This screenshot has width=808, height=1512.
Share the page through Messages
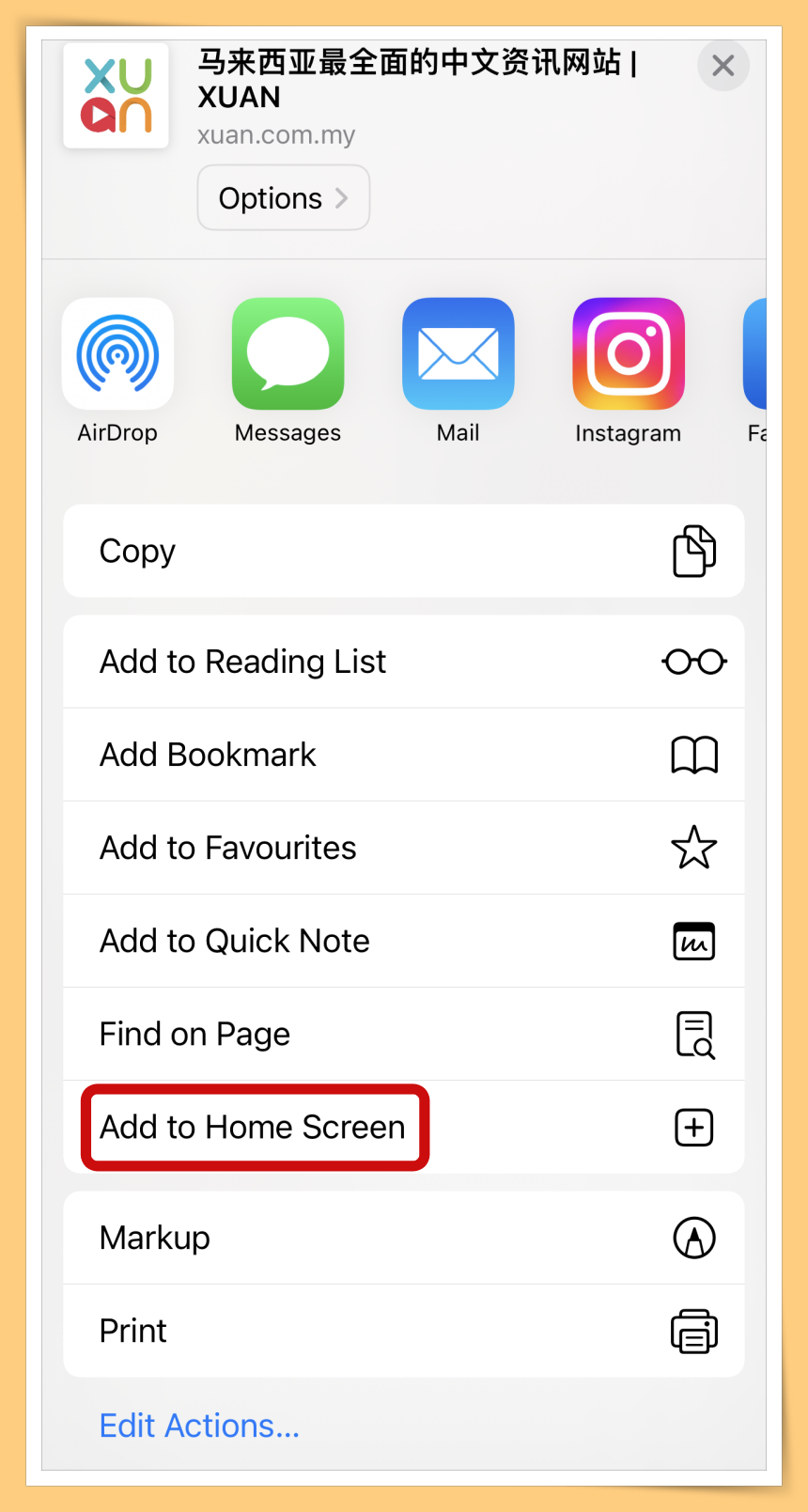287,354
